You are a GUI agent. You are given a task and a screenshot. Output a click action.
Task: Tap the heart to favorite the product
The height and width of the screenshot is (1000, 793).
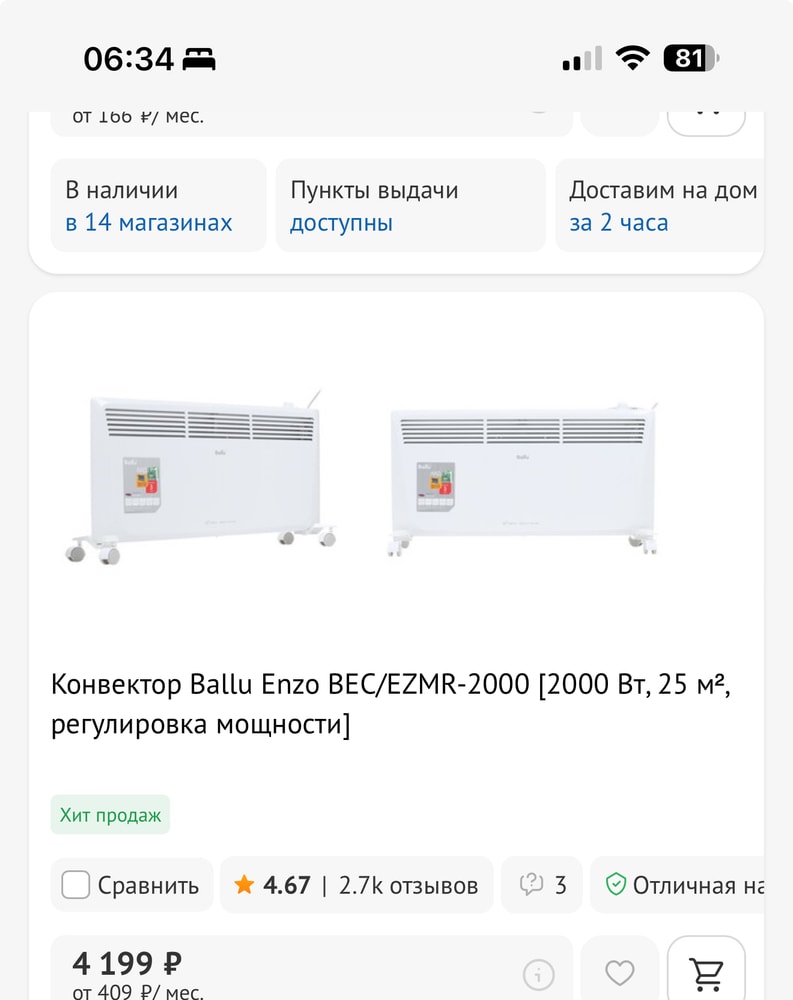click(x=620, y=973)
